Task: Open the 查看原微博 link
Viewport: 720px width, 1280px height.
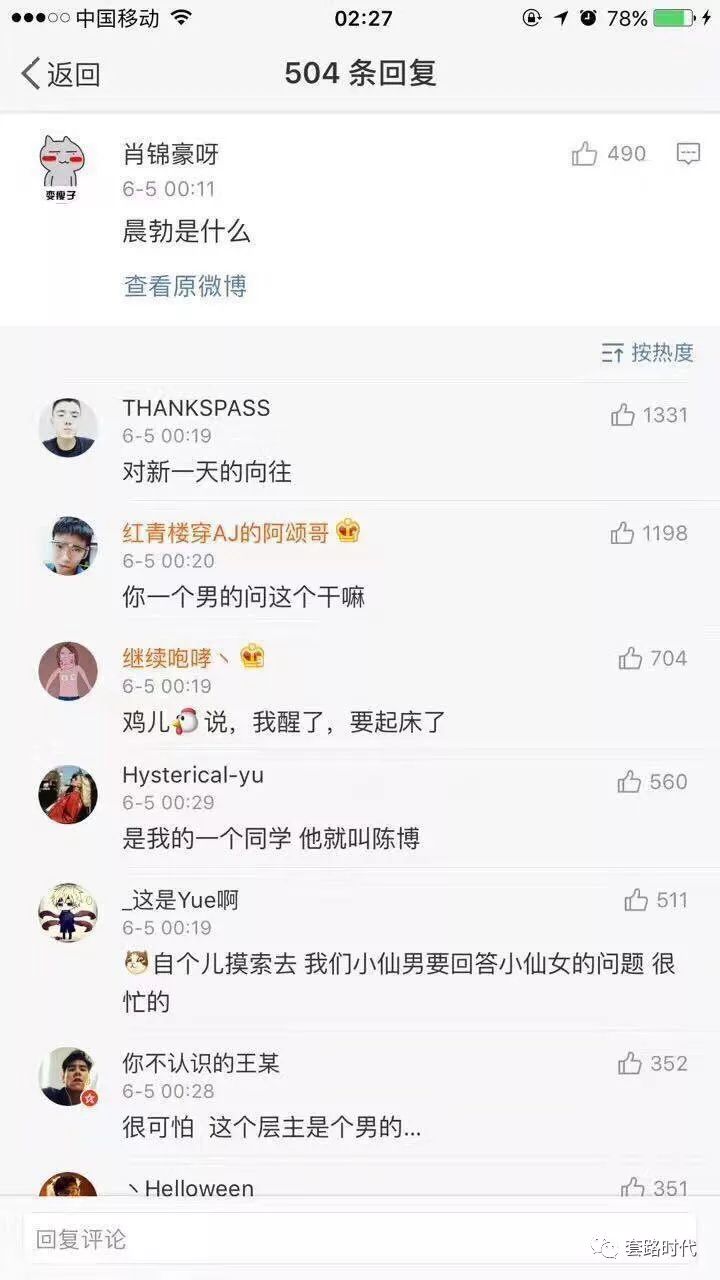Action: click(185, 286)
